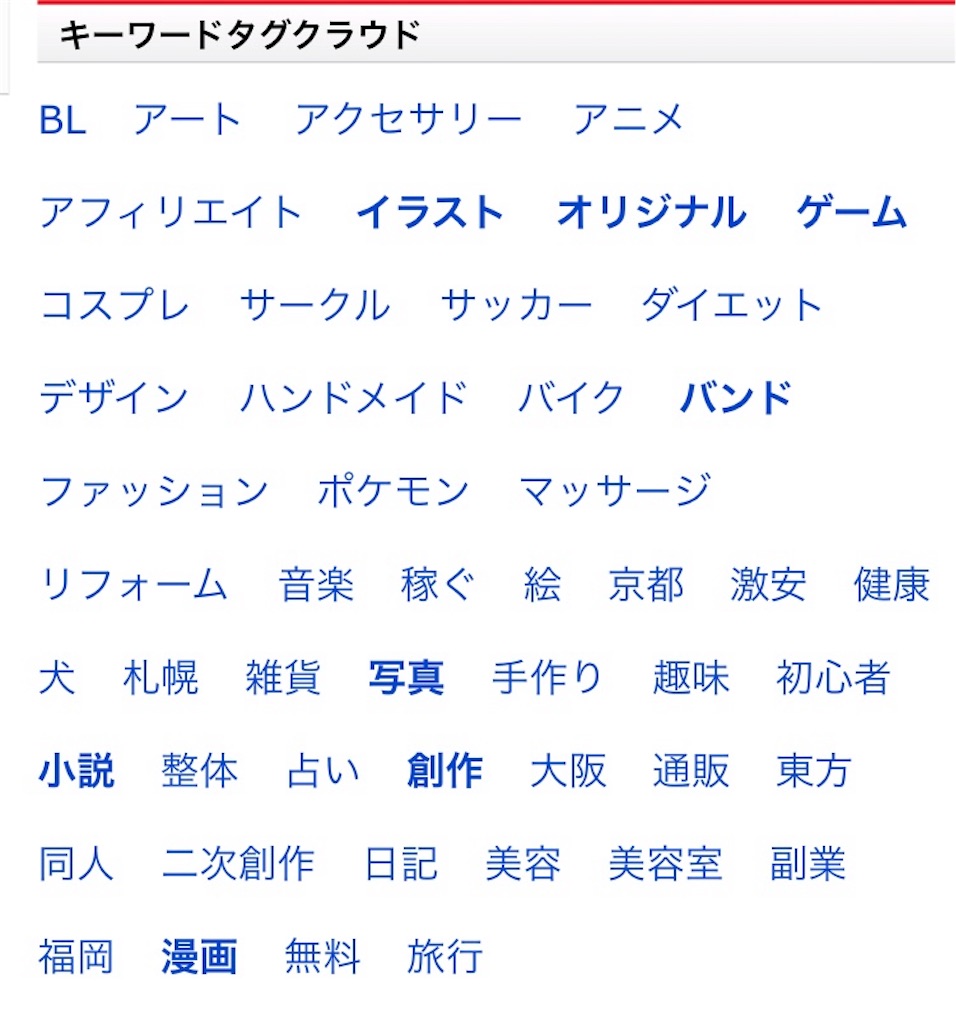Open the ゲーム keyword tag
The height and width of the screenshot is (1024, 956).
(x=851, y=213)
